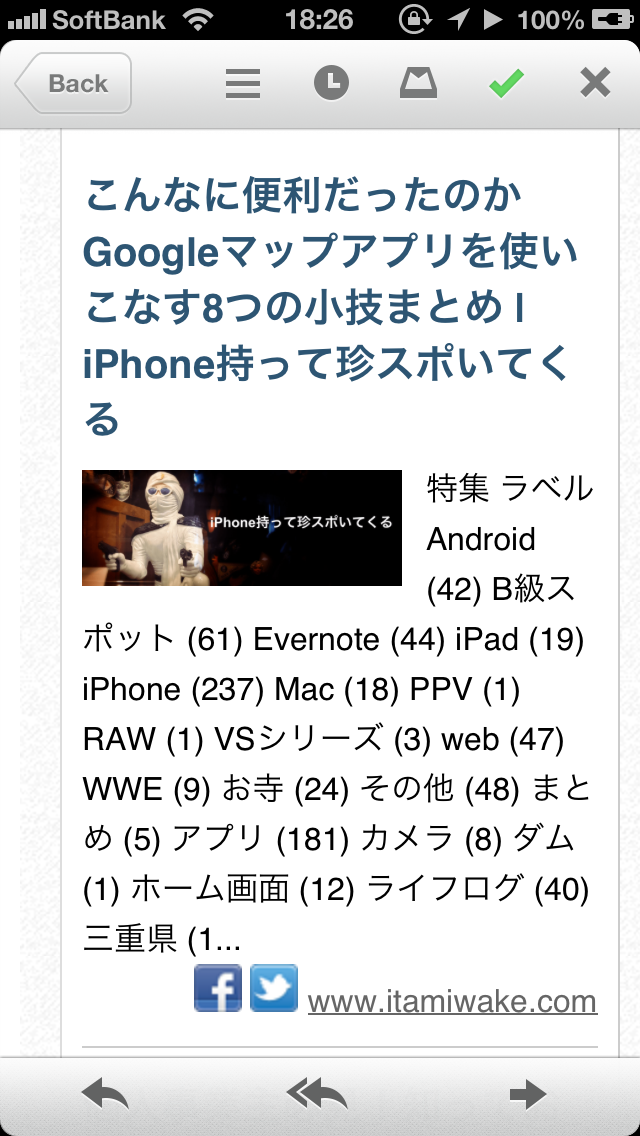Snooze this message with the clock icon

(x=331, y=84)
